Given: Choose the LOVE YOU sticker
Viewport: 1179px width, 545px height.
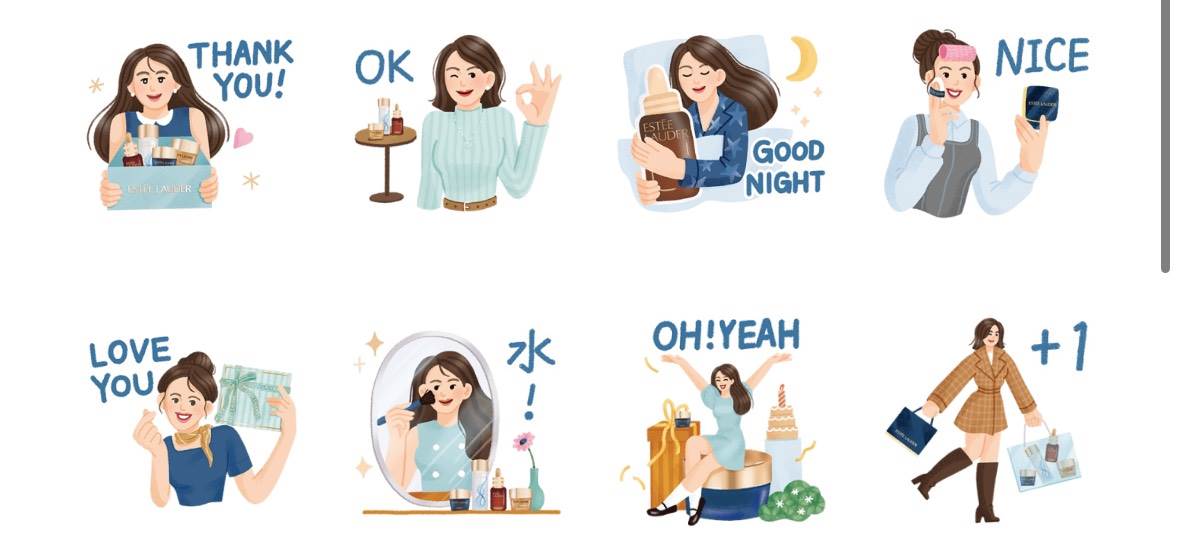Looking at the screenshot, I should click(190, 420).
